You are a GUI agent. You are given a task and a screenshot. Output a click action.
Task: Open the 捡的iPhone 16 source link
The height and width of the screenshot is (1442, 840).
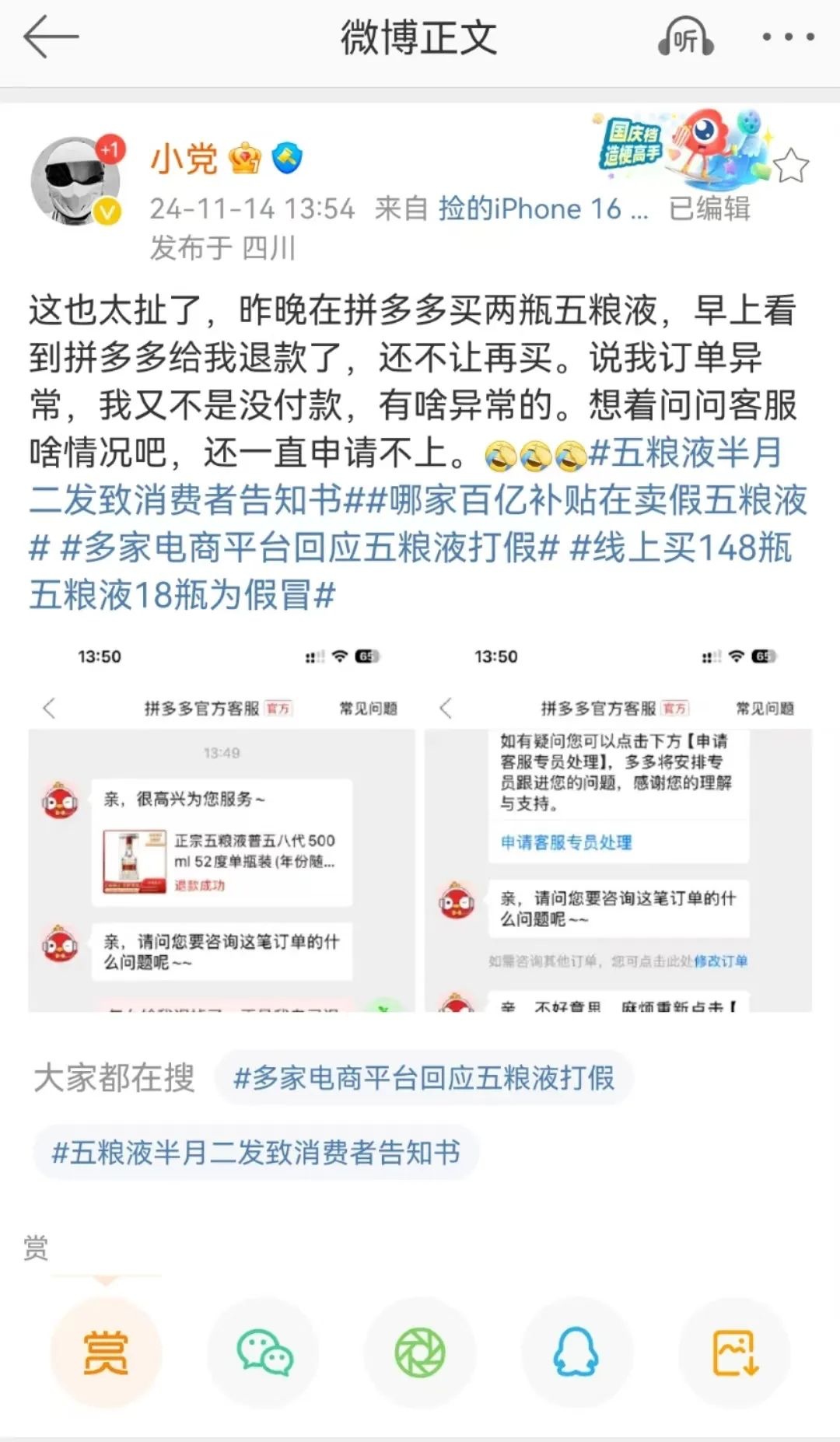[x=542, y=208]
